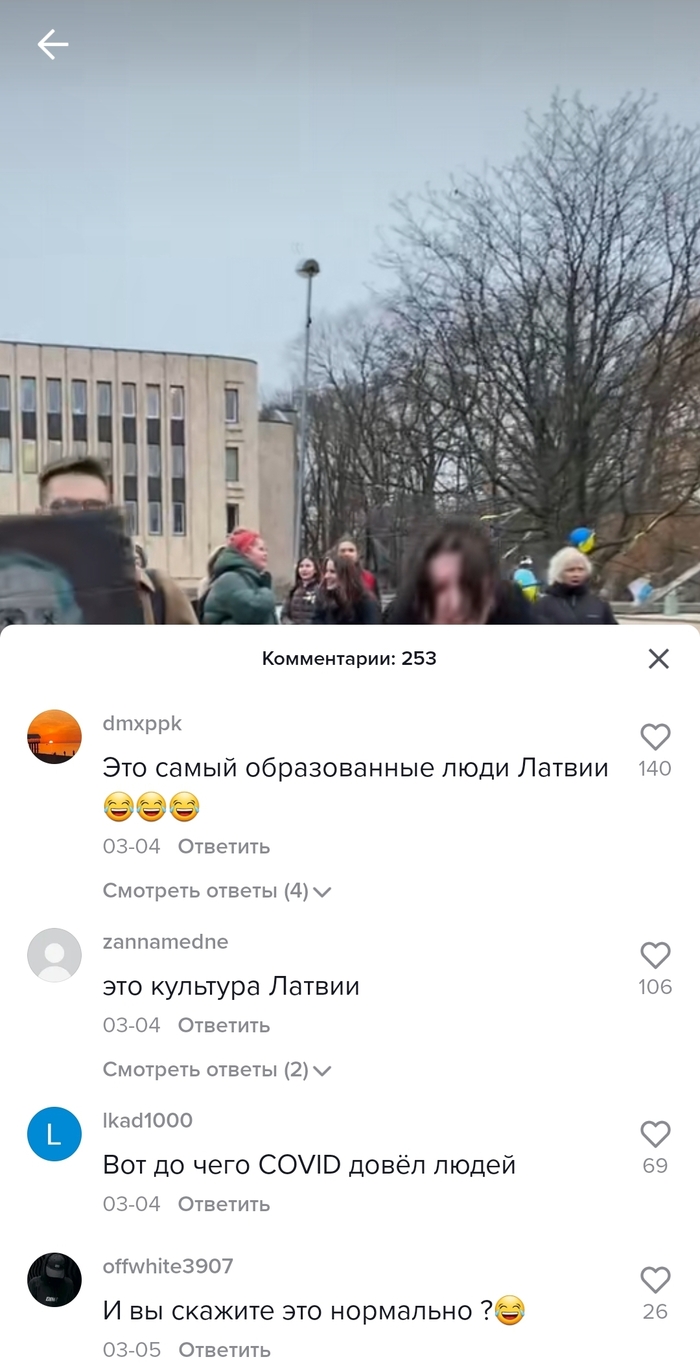Reply to lkad1000's COVID comment
The height and width of the screenshot is (1368, 700).
tap(224, 1204)
